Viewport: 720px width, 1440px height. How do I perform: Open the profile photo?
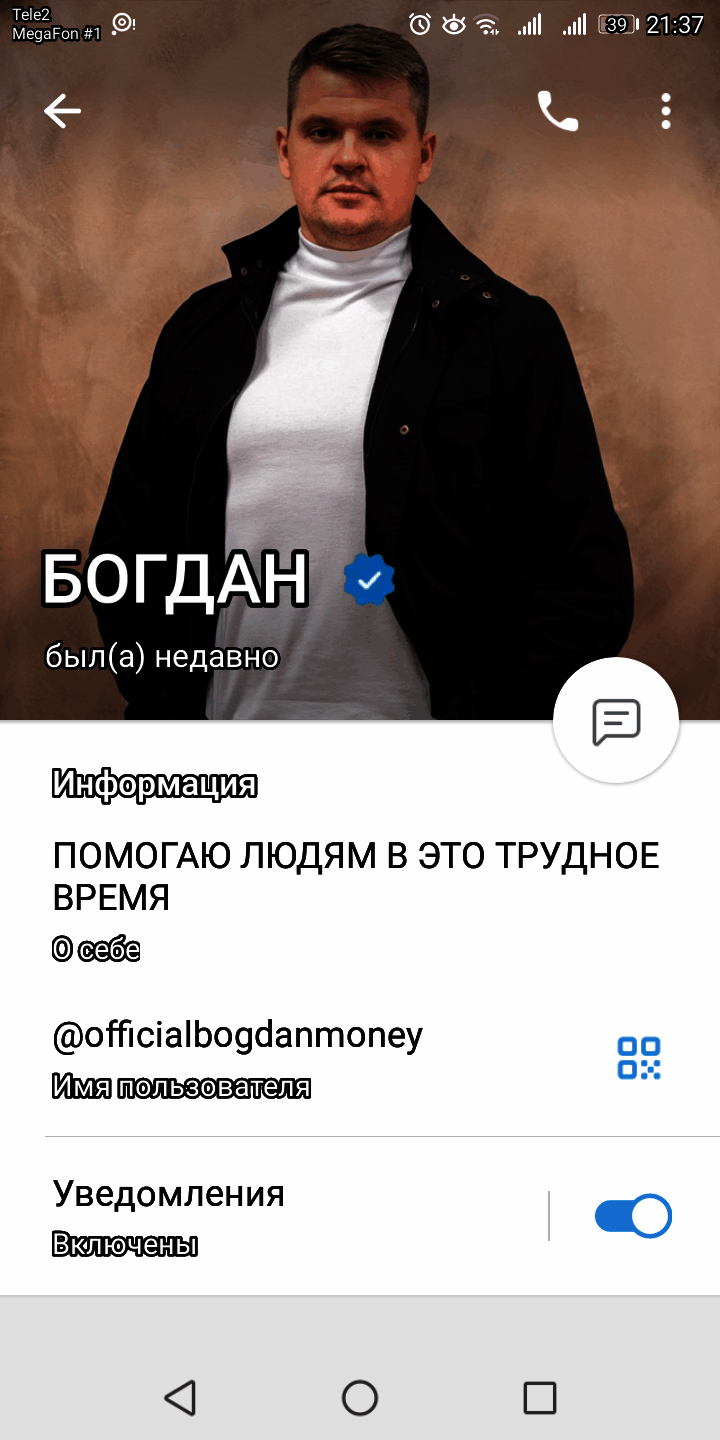(x=360, y=360)
